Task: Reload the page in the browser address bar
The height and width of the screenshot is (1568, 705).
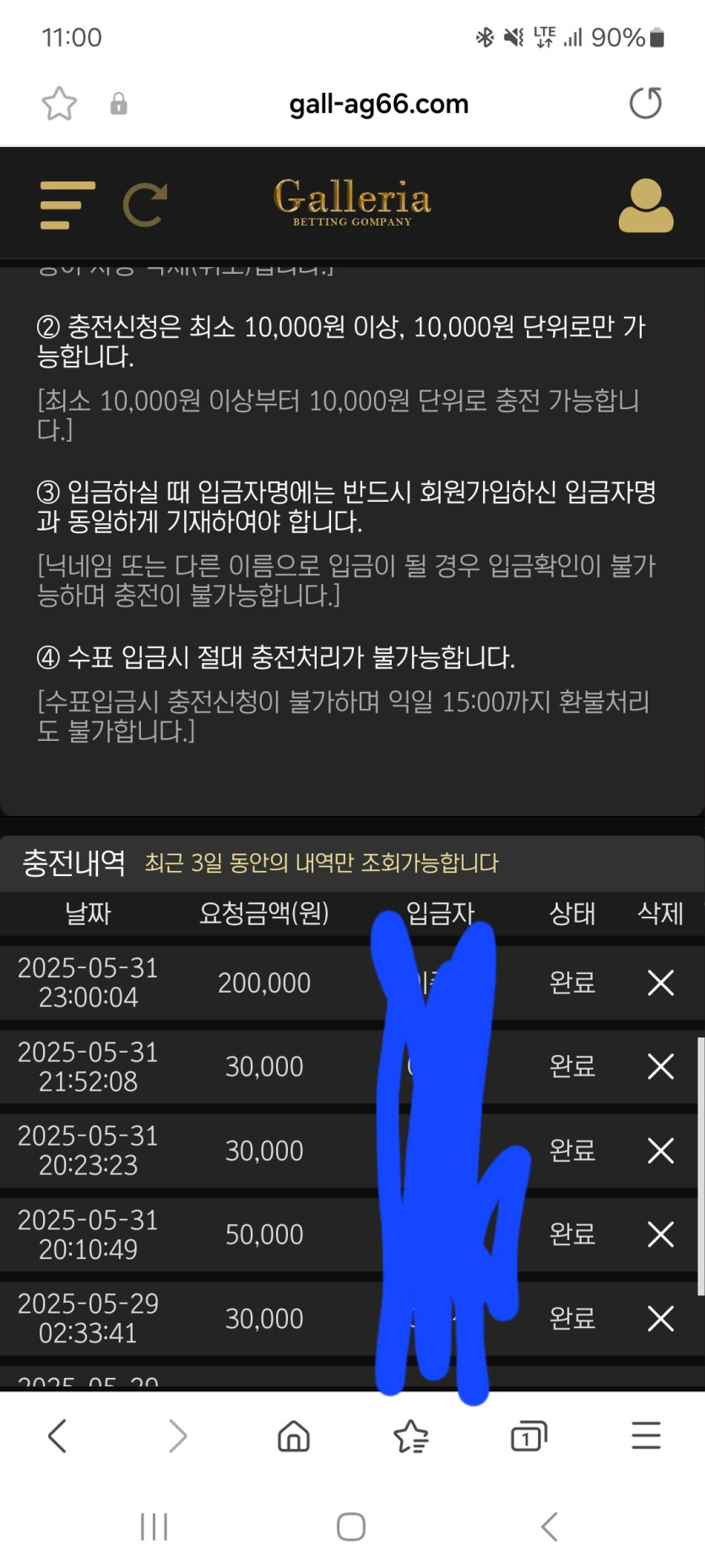Action: 645,104
